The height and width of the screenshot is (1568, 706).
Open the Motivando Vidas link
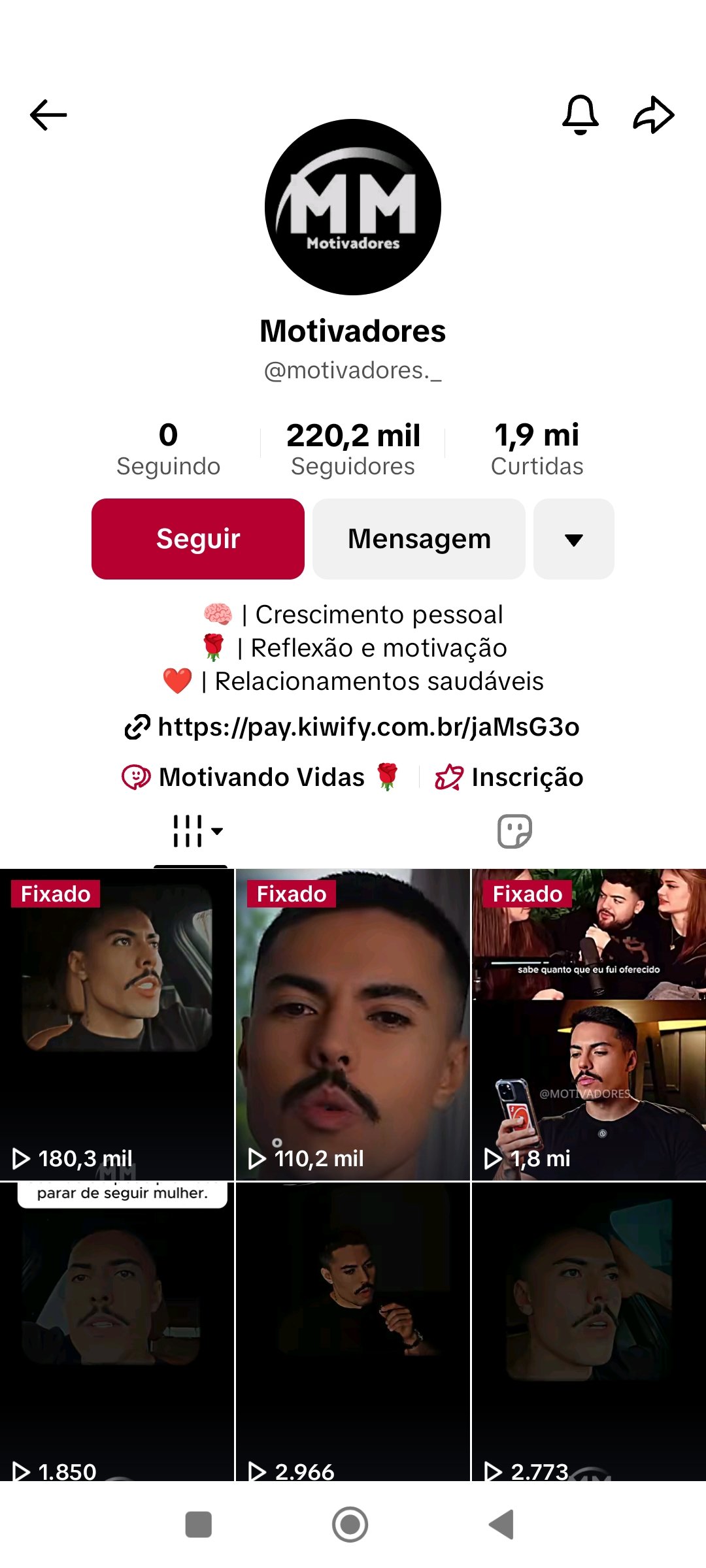[261, 777]
